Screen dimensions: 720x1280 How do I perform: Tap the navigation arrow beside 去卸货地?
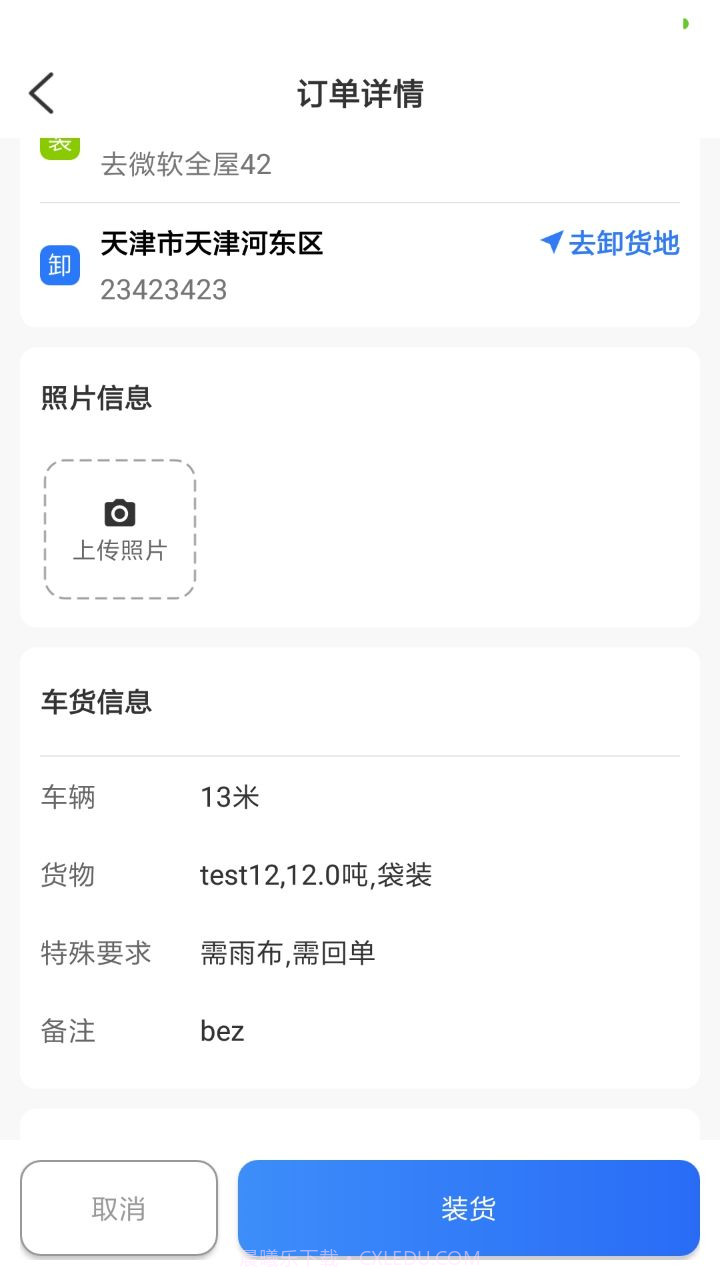click(x=551, y=243)
